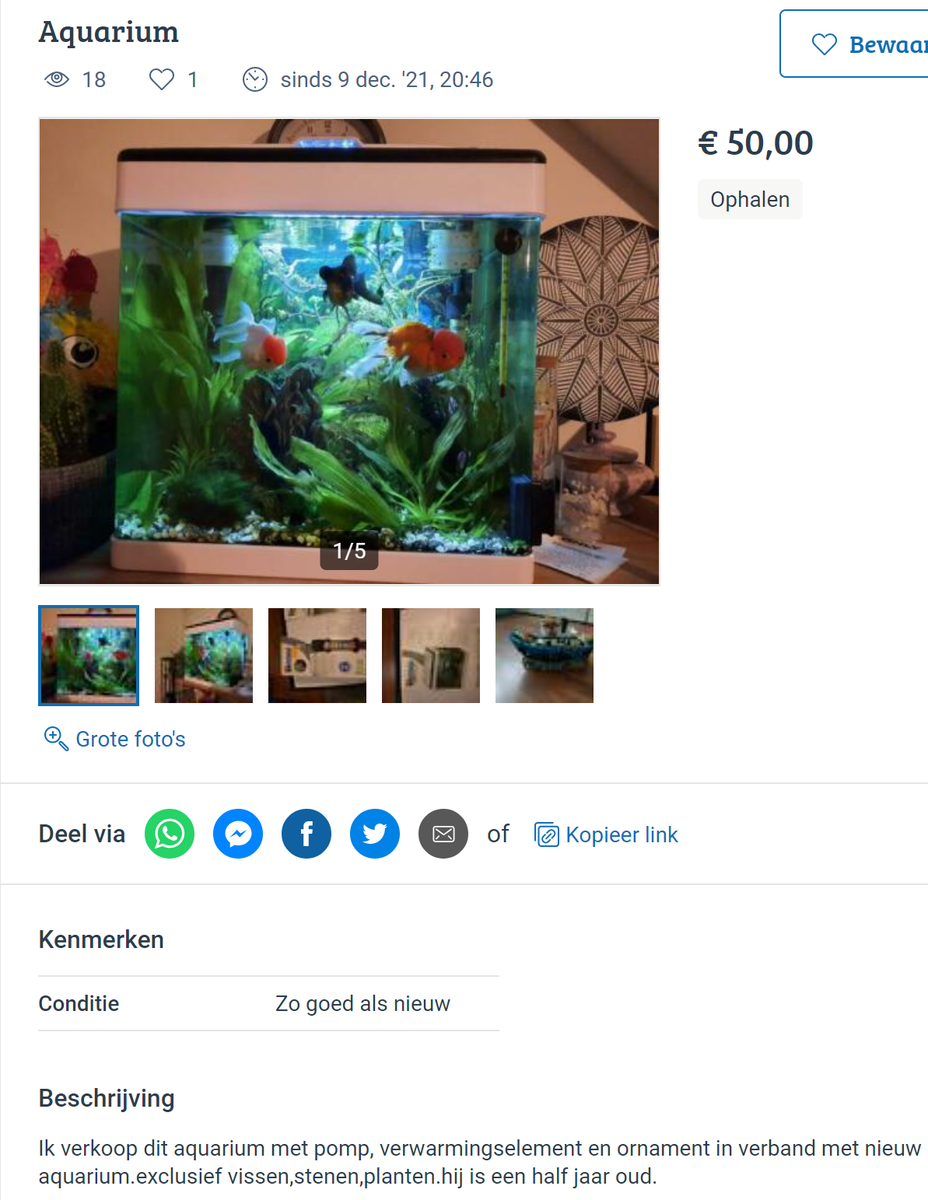Share the listing on Twitter
Image resolution: width=928 pixels, height=1200 pixels.
coord(375,834)
